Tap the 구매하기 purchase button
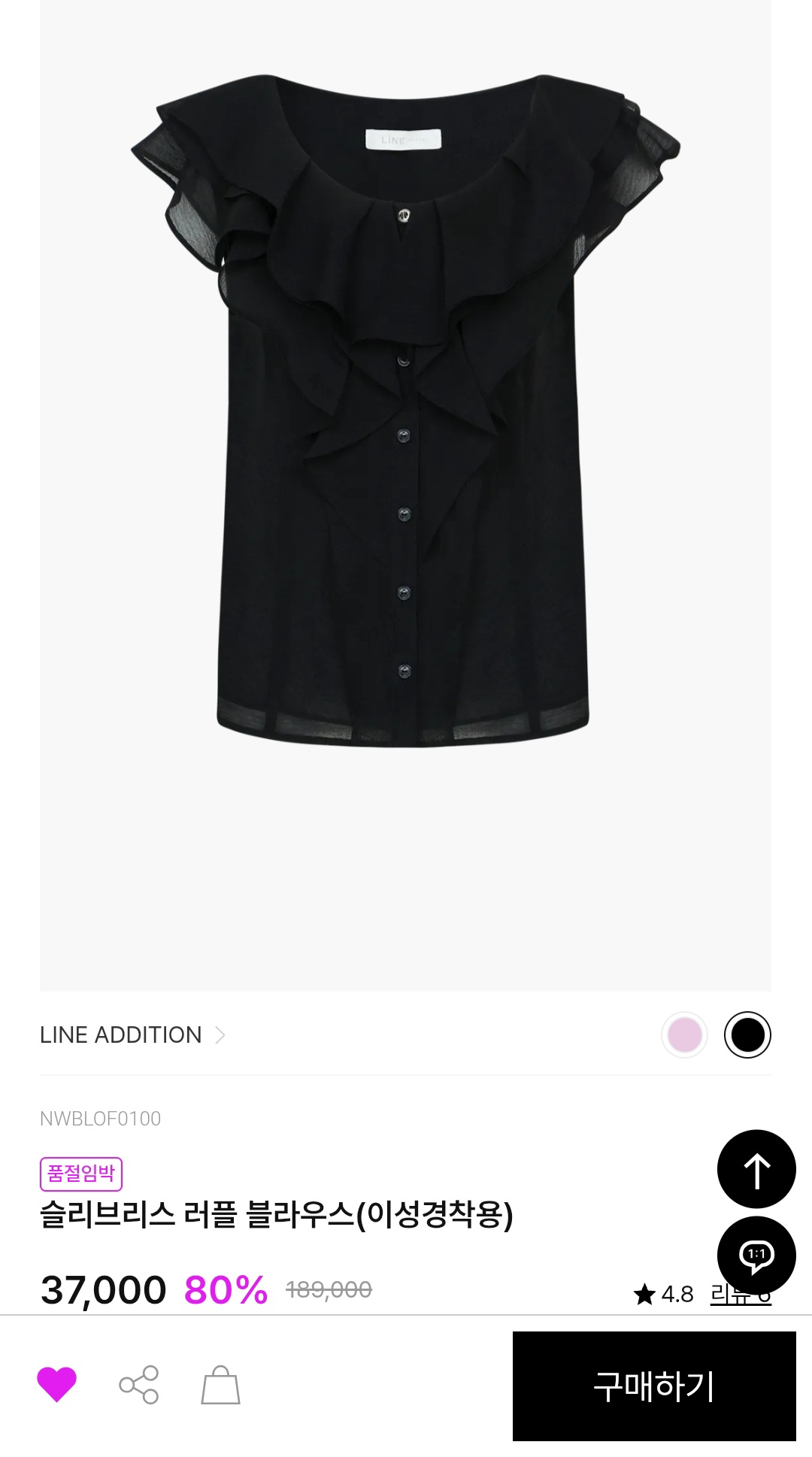This screenshot has width=812, height=1457. pyautogui.click(x=653, y=1386)
